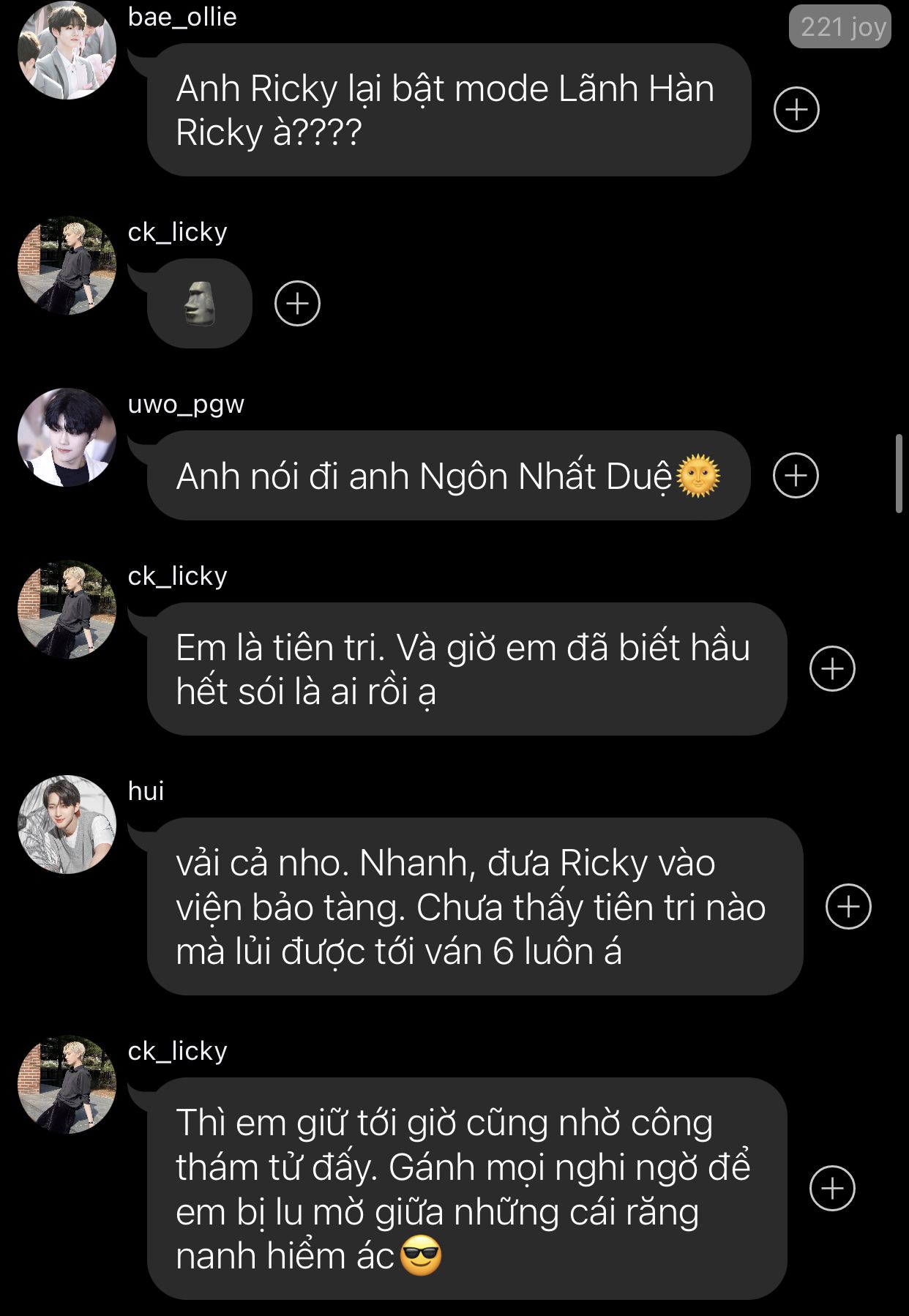
Task: Open ck_licky's avatar beside the moai emoji message
Action: click(67, 265)
